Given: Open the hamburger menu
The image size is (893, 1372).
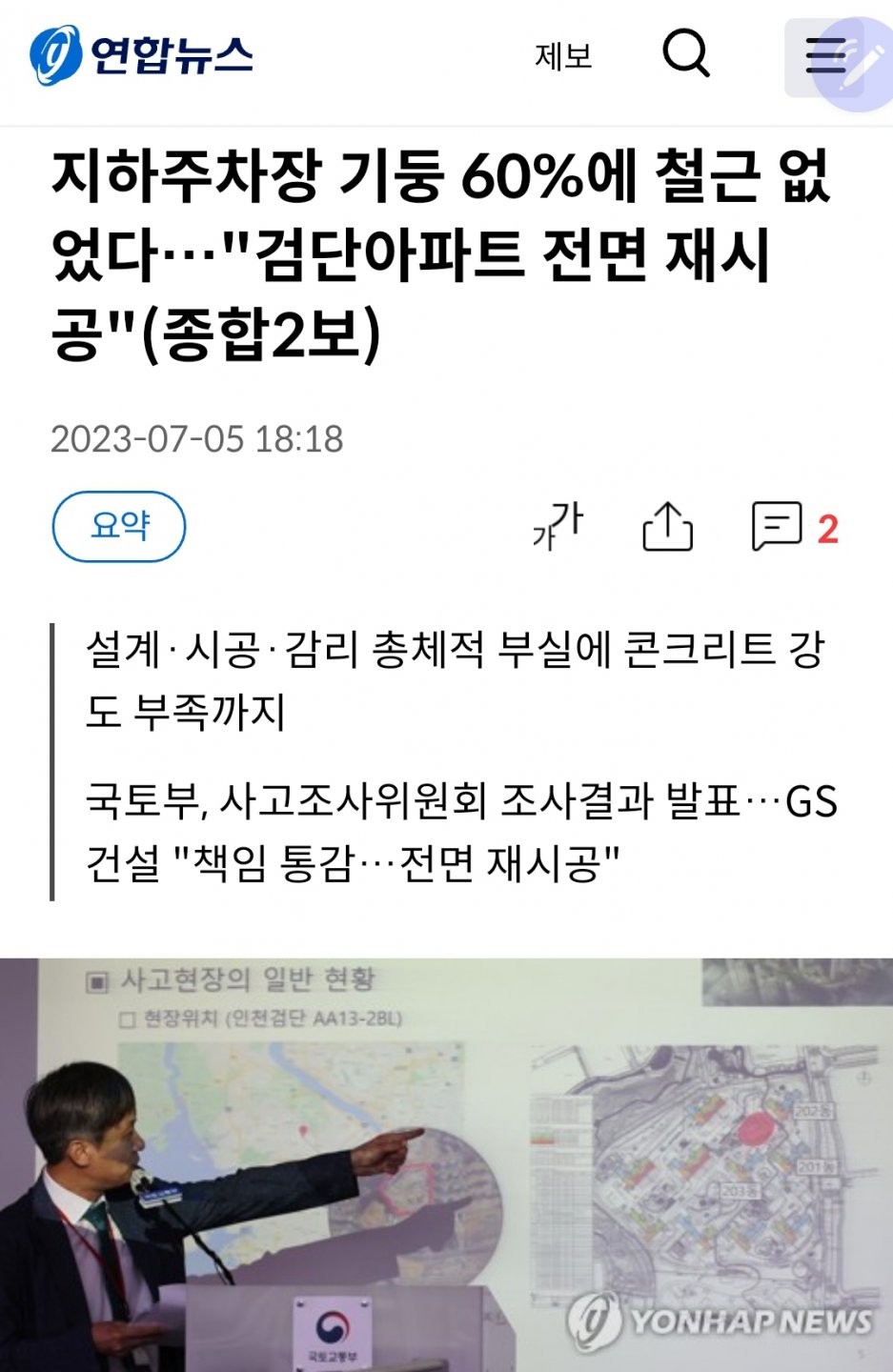Looking at the screenshot, I should pos(823,56).
